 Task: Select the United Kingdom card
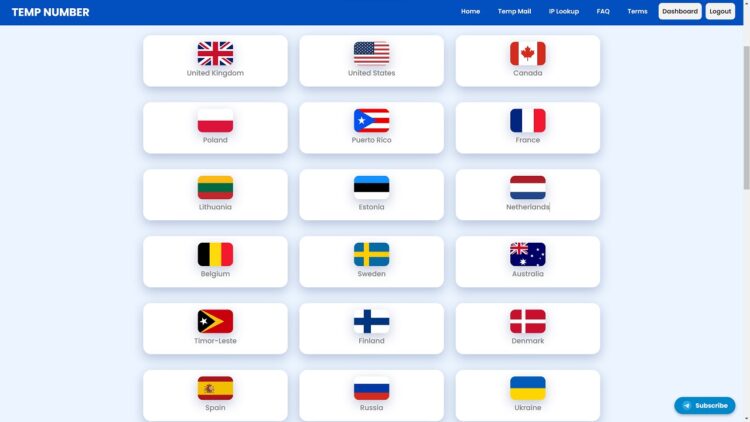[215, 60]
